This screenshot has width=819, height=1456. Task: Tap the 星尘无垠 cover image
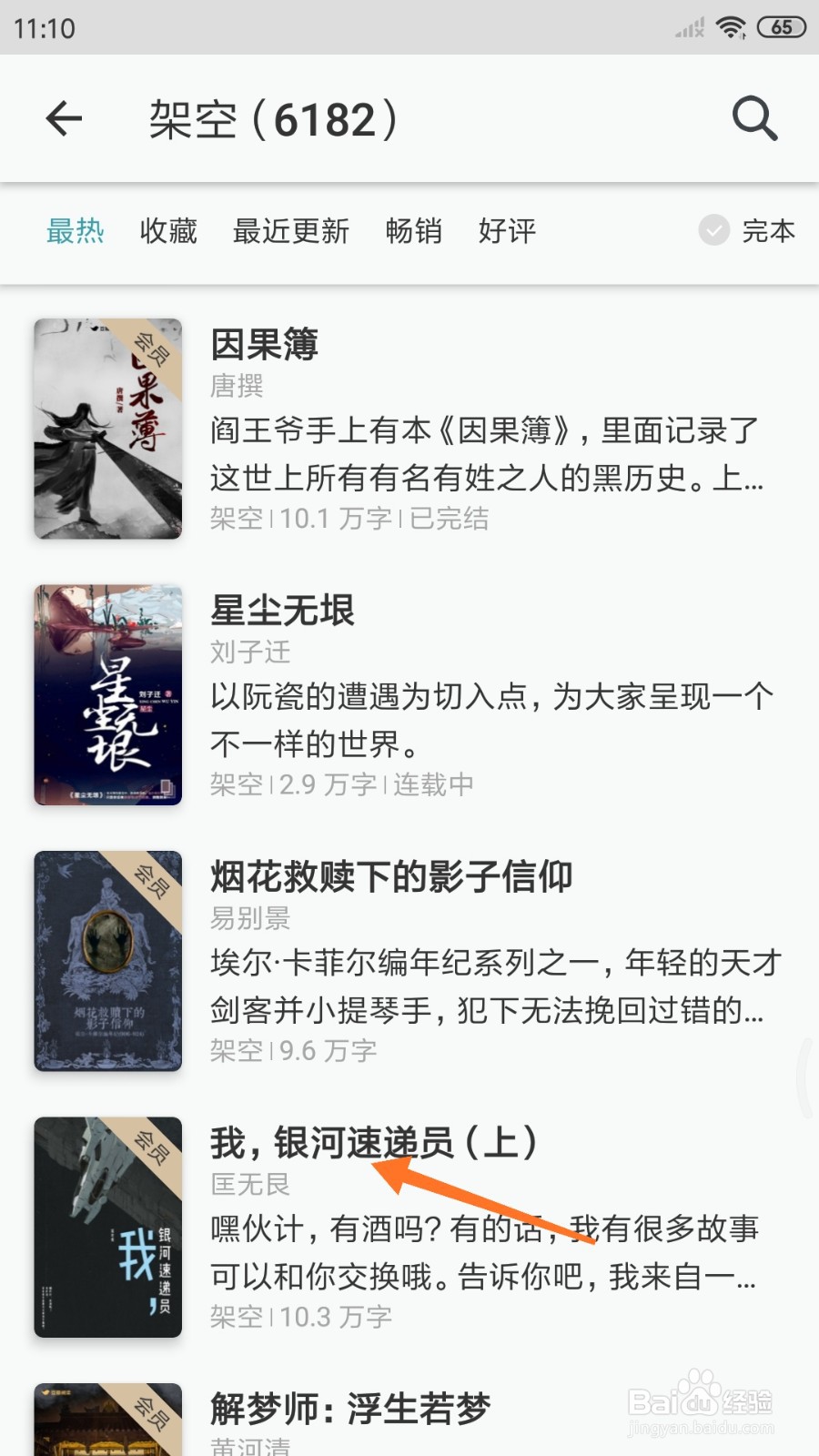point(106,696)
